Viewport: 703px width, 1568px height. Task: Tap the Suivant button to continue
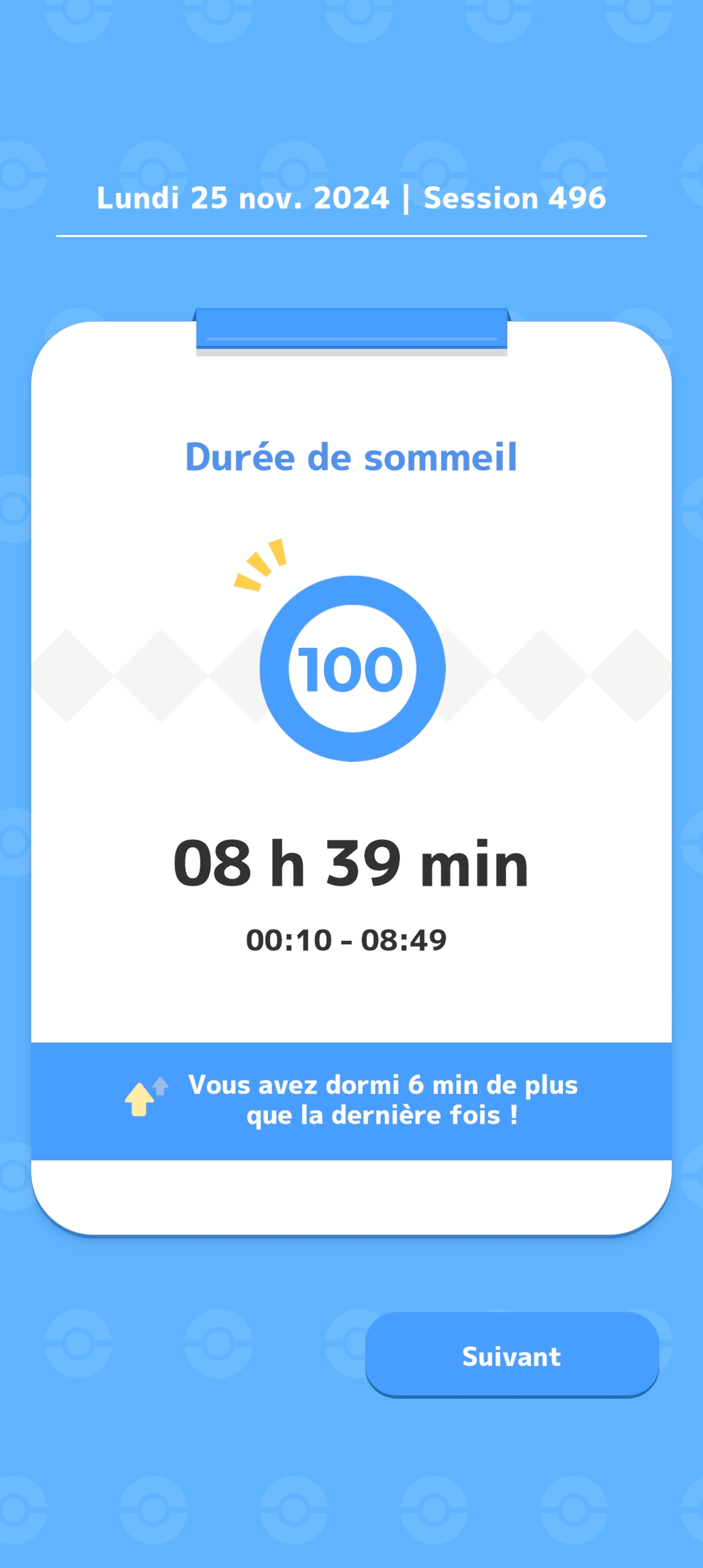512,1356
